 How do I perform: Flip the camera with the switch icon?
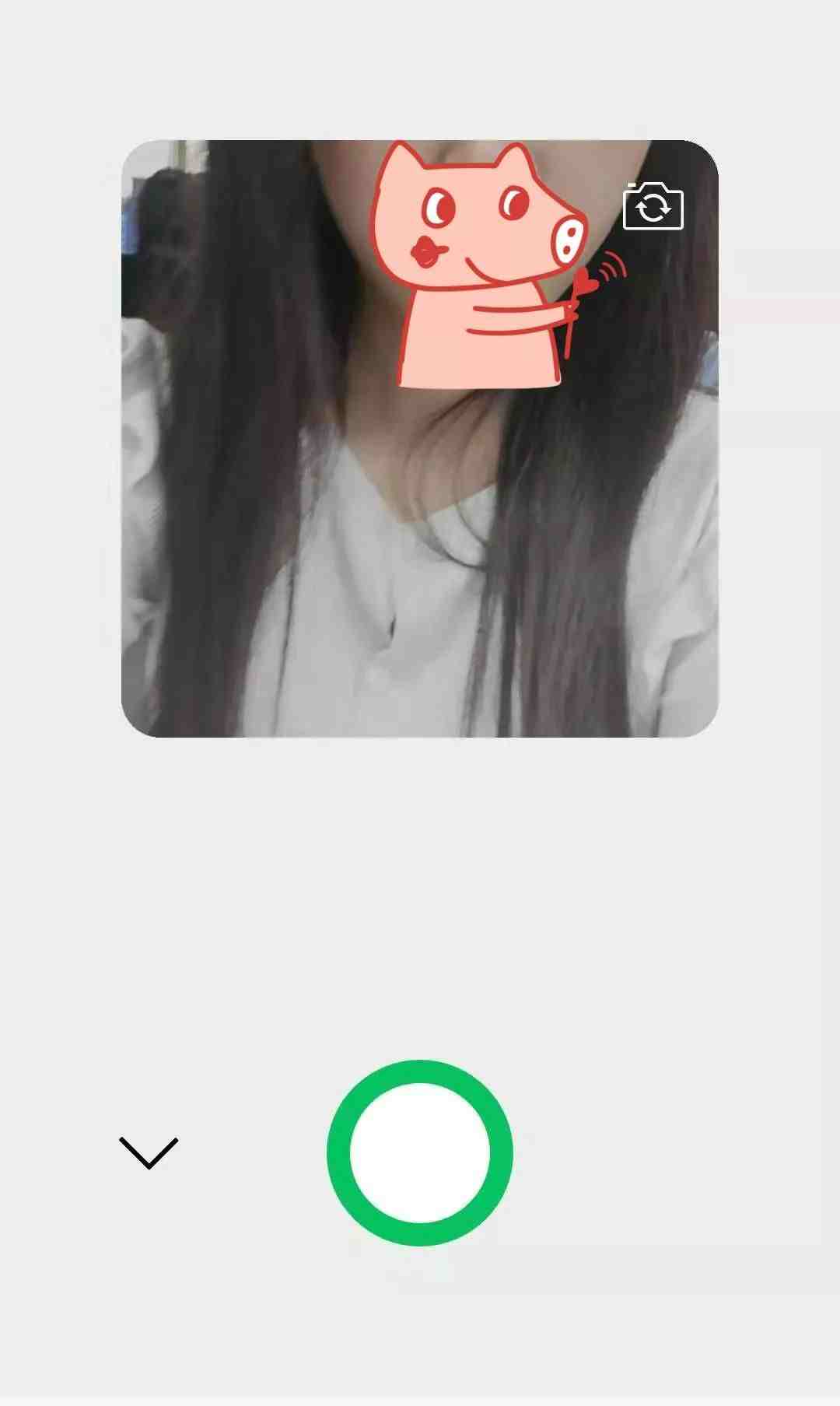[x=653, y=207]
